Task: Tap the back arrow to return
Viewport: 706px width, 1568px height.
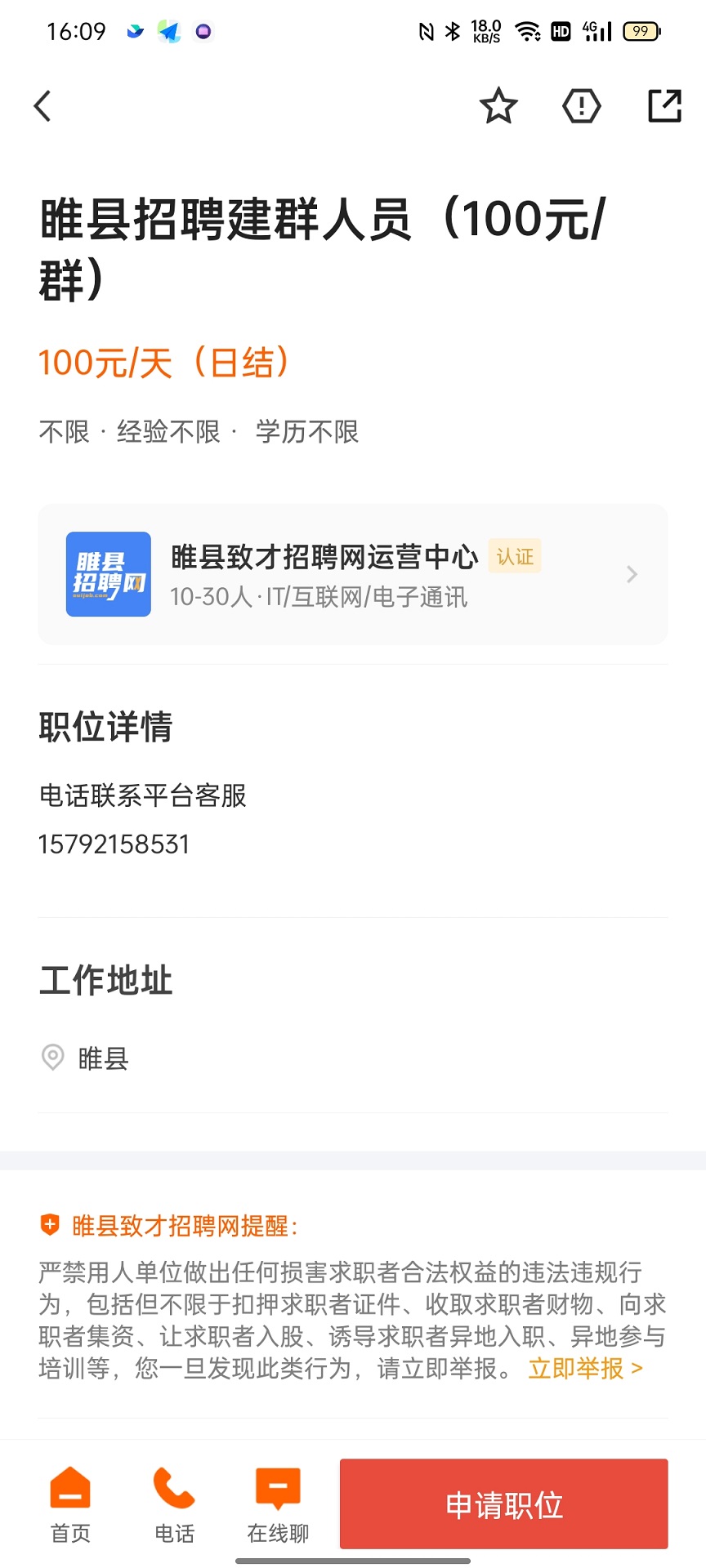Action: coord(42,105)
